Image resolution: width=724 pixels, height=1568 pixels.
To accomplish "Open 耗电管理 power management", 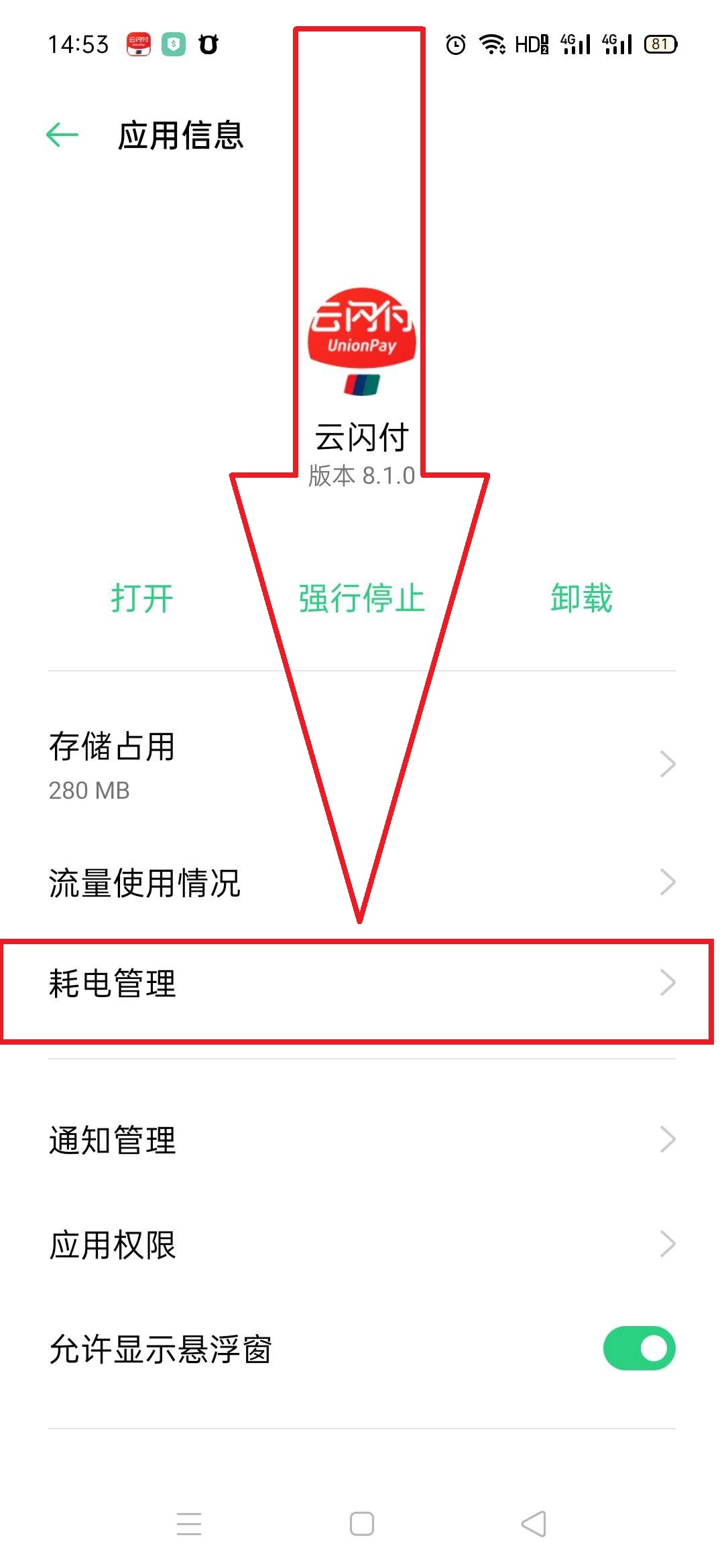I will point(362,984).
